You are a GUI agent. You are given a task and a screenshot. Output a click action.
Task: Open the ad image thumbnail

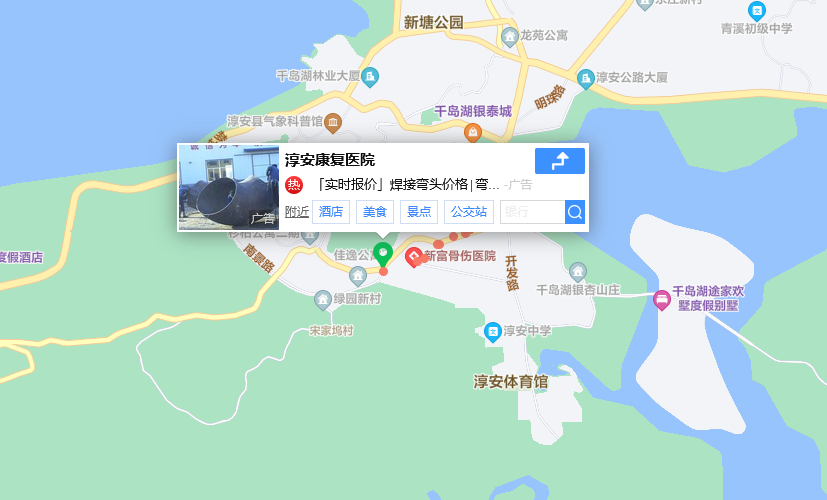point(229,187)
